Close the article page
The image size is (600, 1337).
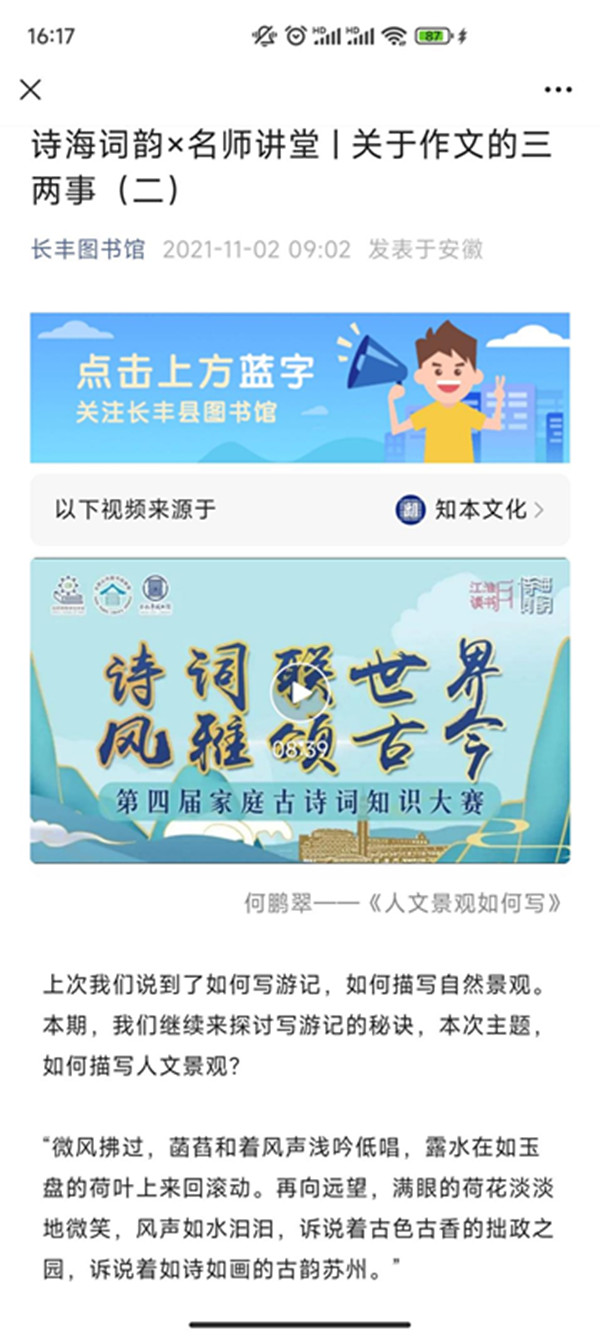coord(31,89)
